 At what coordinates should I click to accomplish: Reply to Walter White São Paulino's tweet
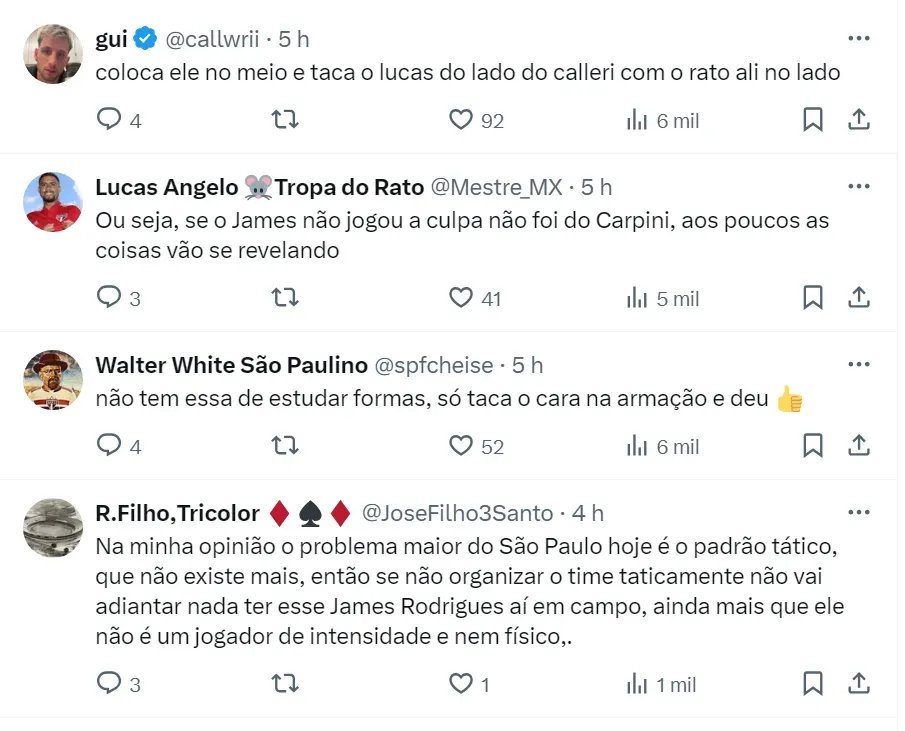pos(108,446)
